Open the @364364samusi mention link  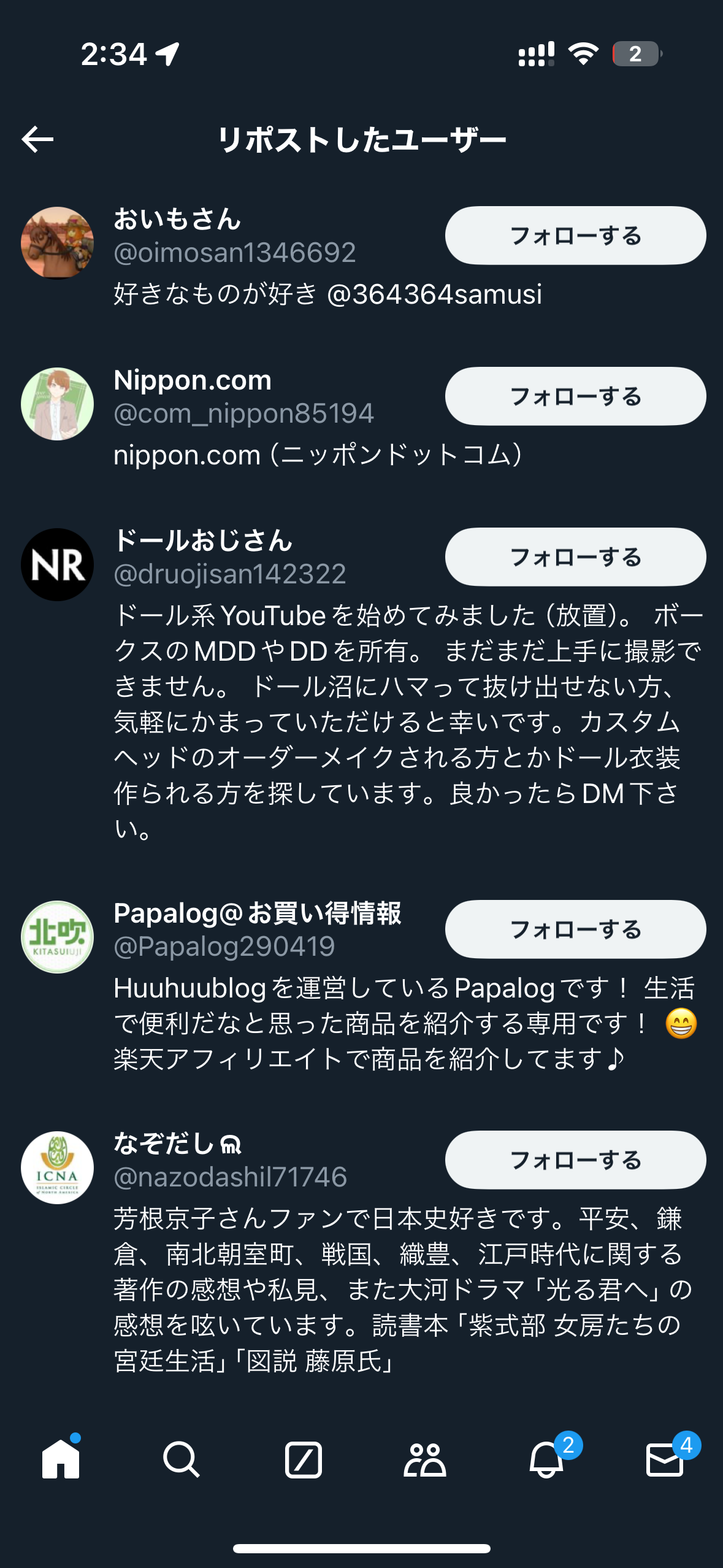(435, 294)
